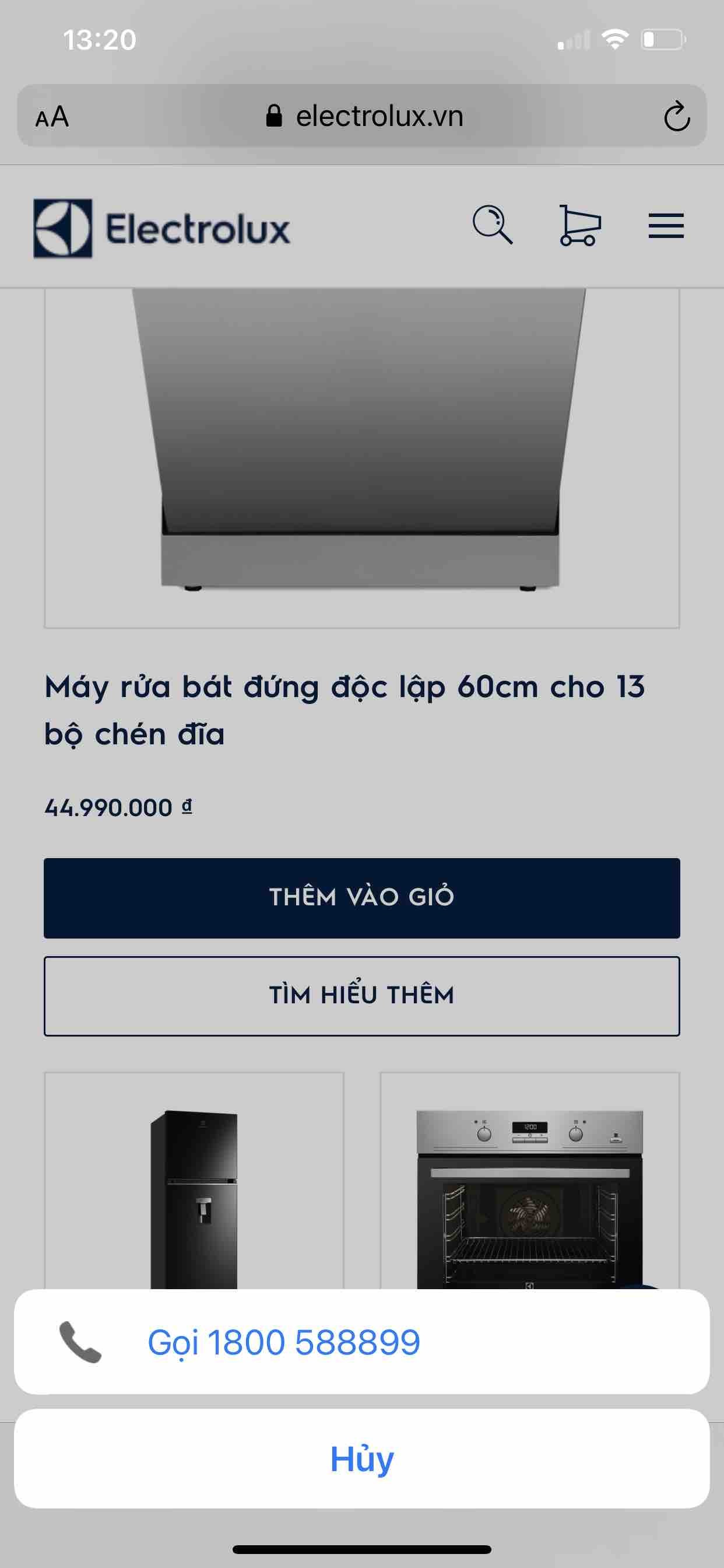
Task: Dismiss the call prompt with Hủy
Action: click(361, 1458)
